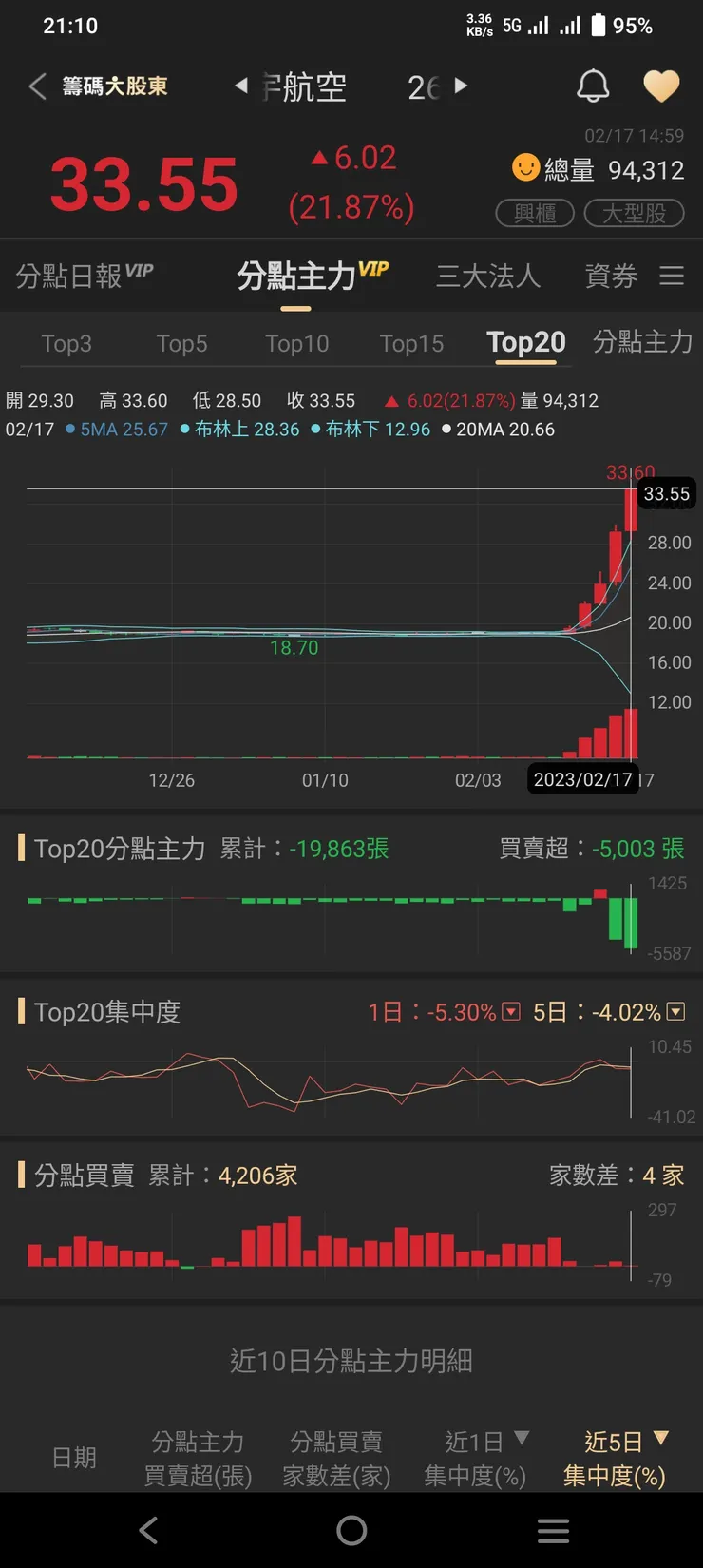Image resolution: width=703 pixels, height=1568 pixels.
Task: Open recent apps from the navigation bar
Action: 553,1530
